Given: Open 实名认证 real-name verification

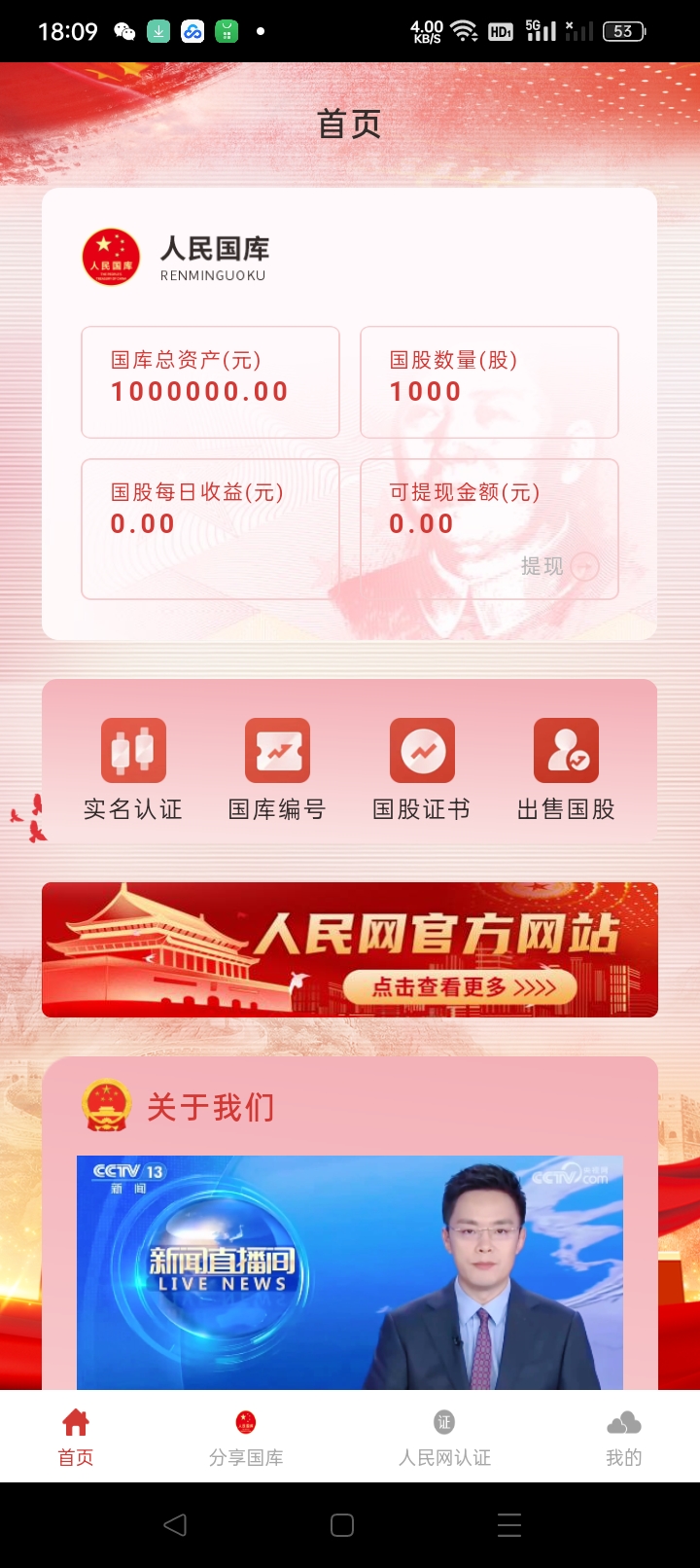Looking at the screenshot, I should point(133,768).
